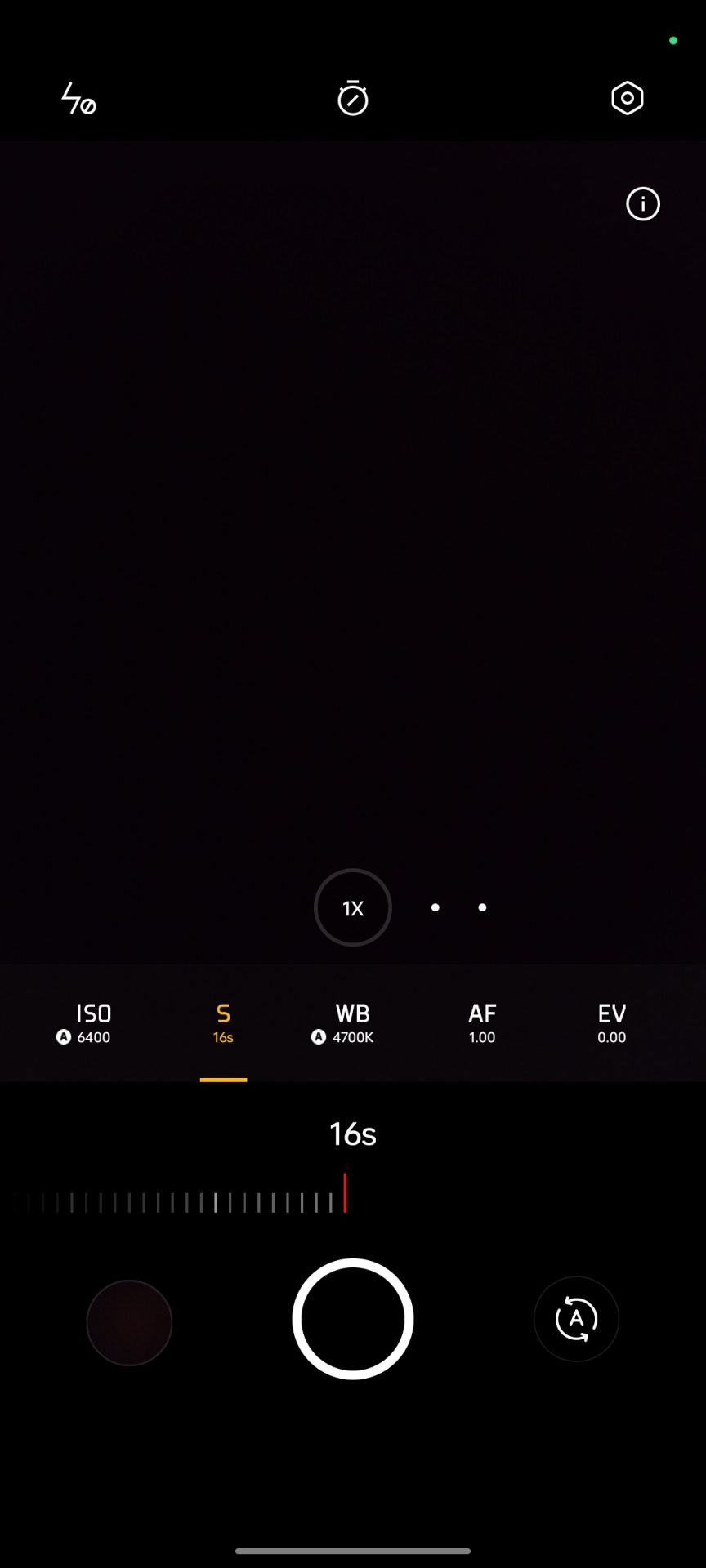Image resolution: width=706 pixels, height=1568 pixels.
Task: Reset parameters to auto mode
Action: click(576, 1319)
